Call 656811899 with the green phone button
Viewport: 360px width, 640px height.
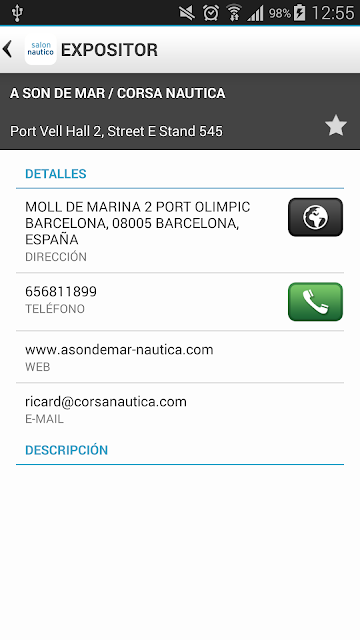316,302
